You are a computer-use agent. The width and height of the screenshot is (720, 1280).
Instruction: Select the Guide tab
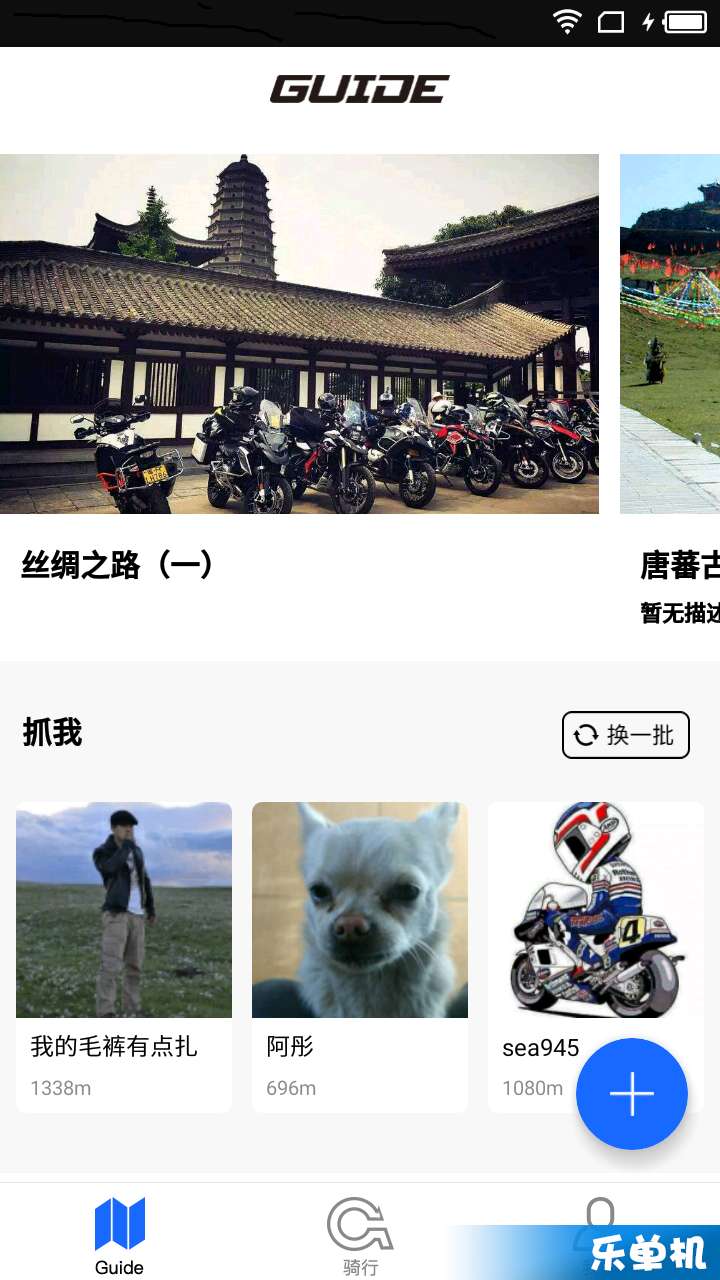pyautogui.click(x=120, y=1236)
